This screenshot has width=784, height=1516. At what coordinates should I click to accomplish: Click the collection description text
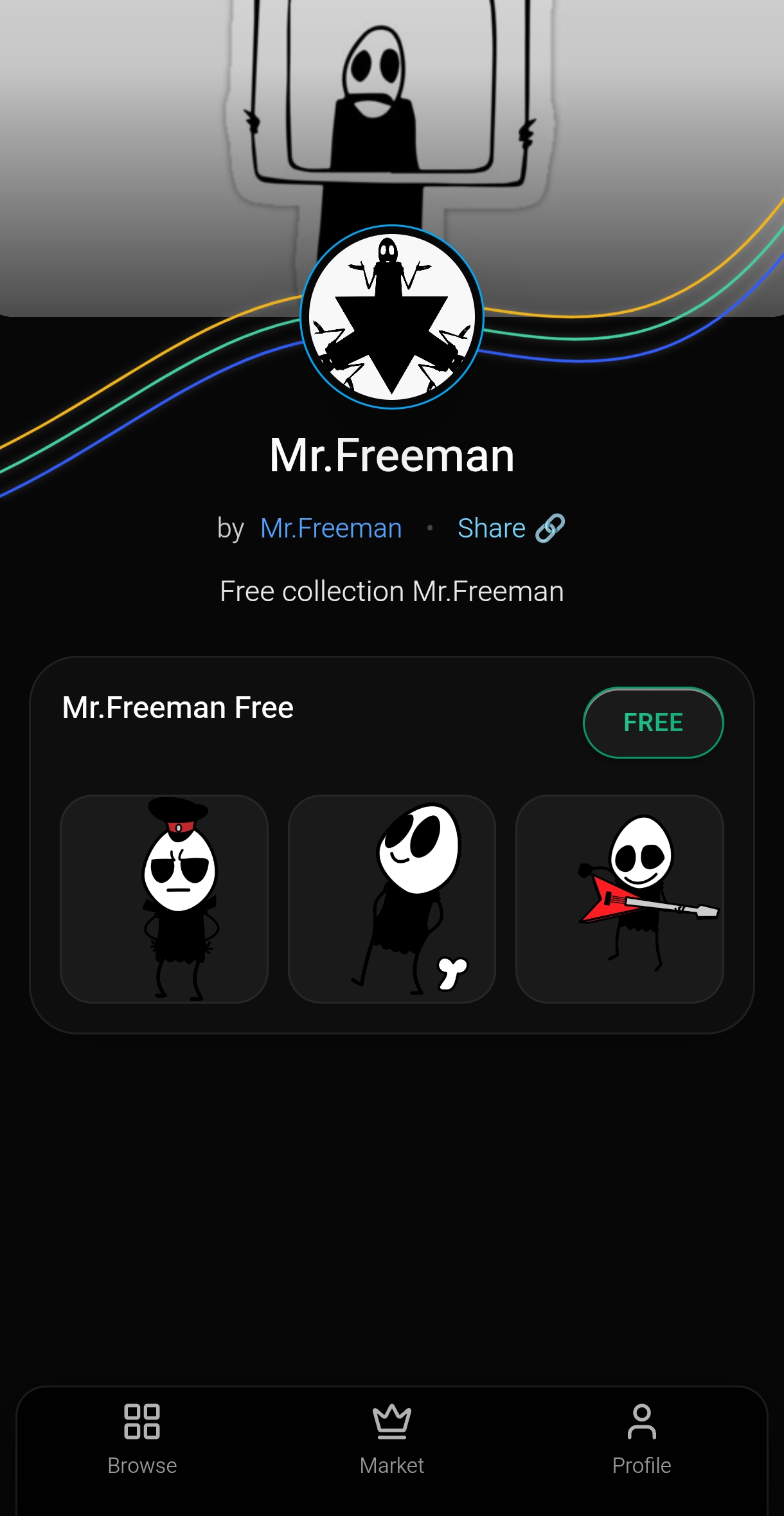pos(391,591)
